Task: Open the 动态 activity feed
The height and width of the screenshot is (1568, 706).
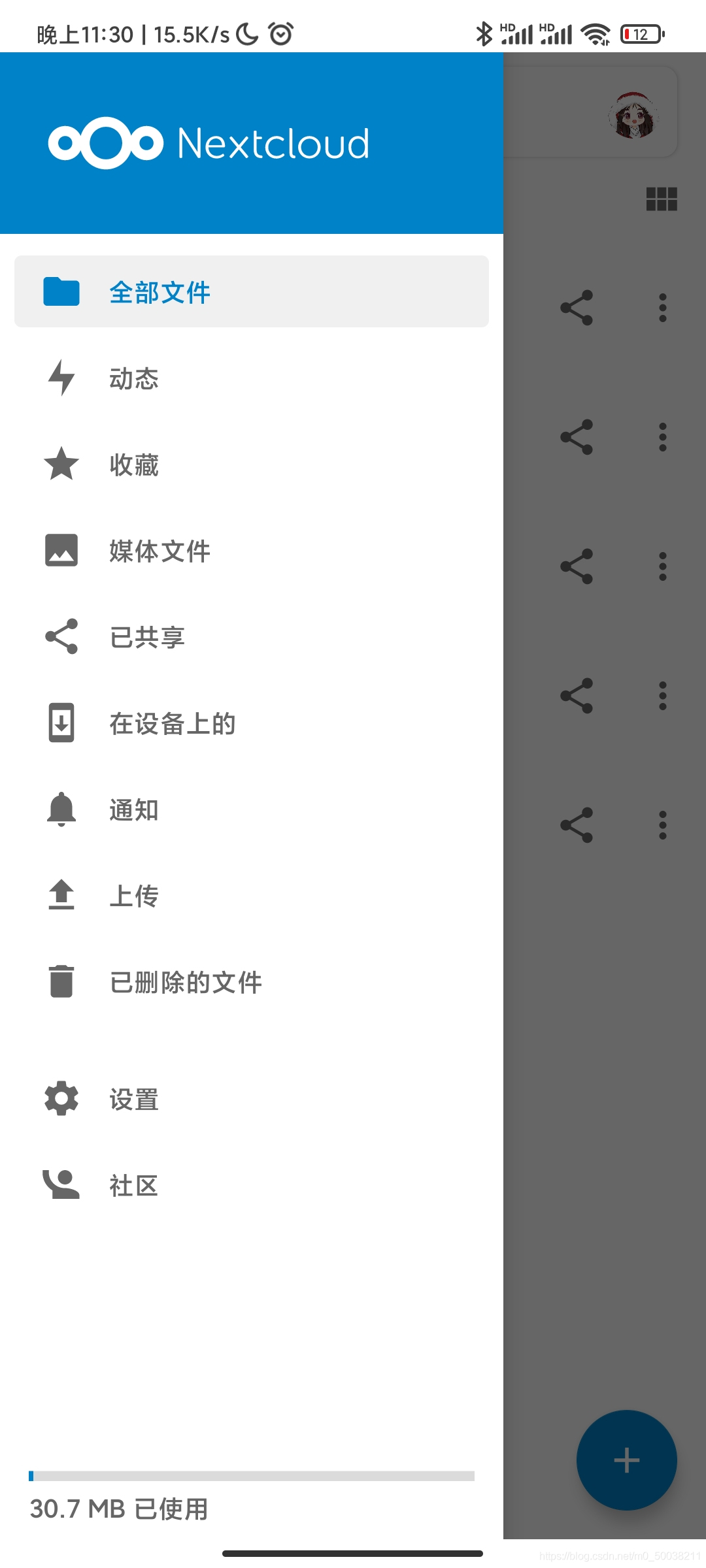Action: [133, 378]
